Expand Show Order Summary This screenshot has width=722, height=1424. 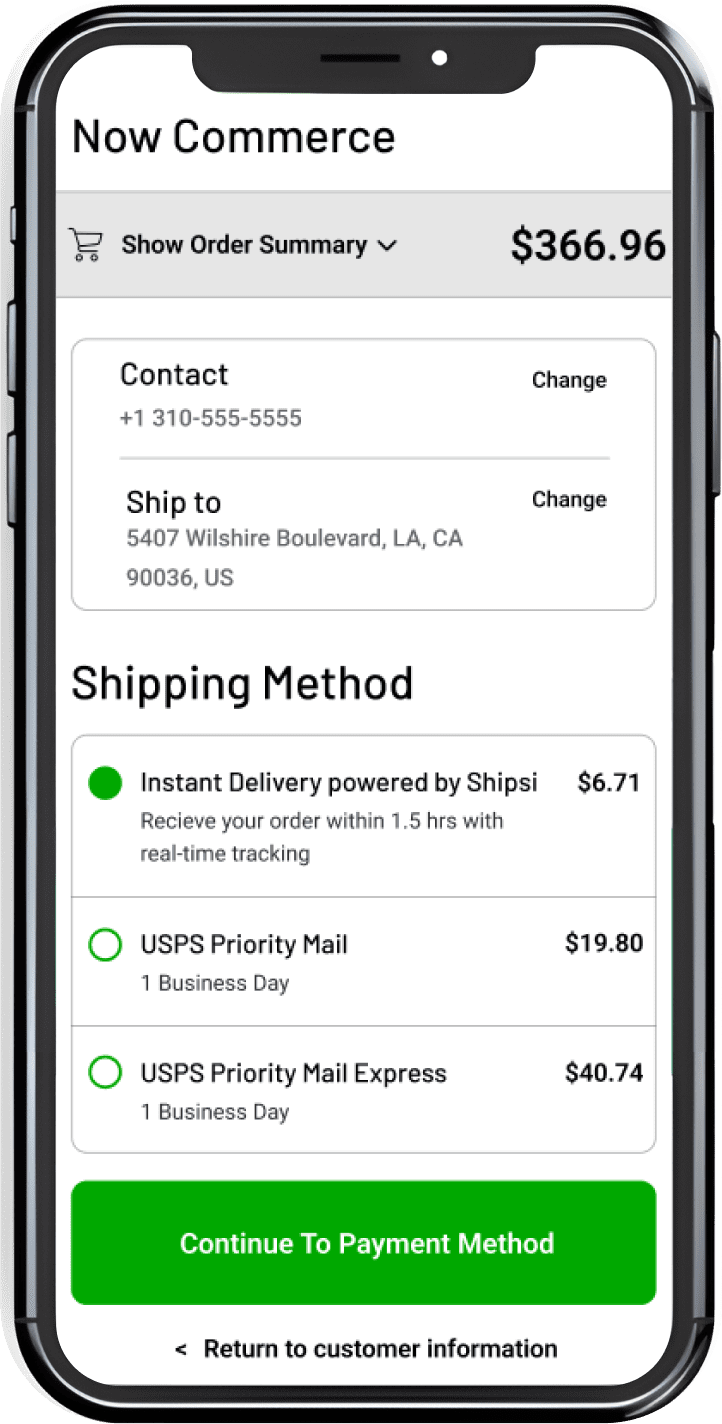[258, 245]
